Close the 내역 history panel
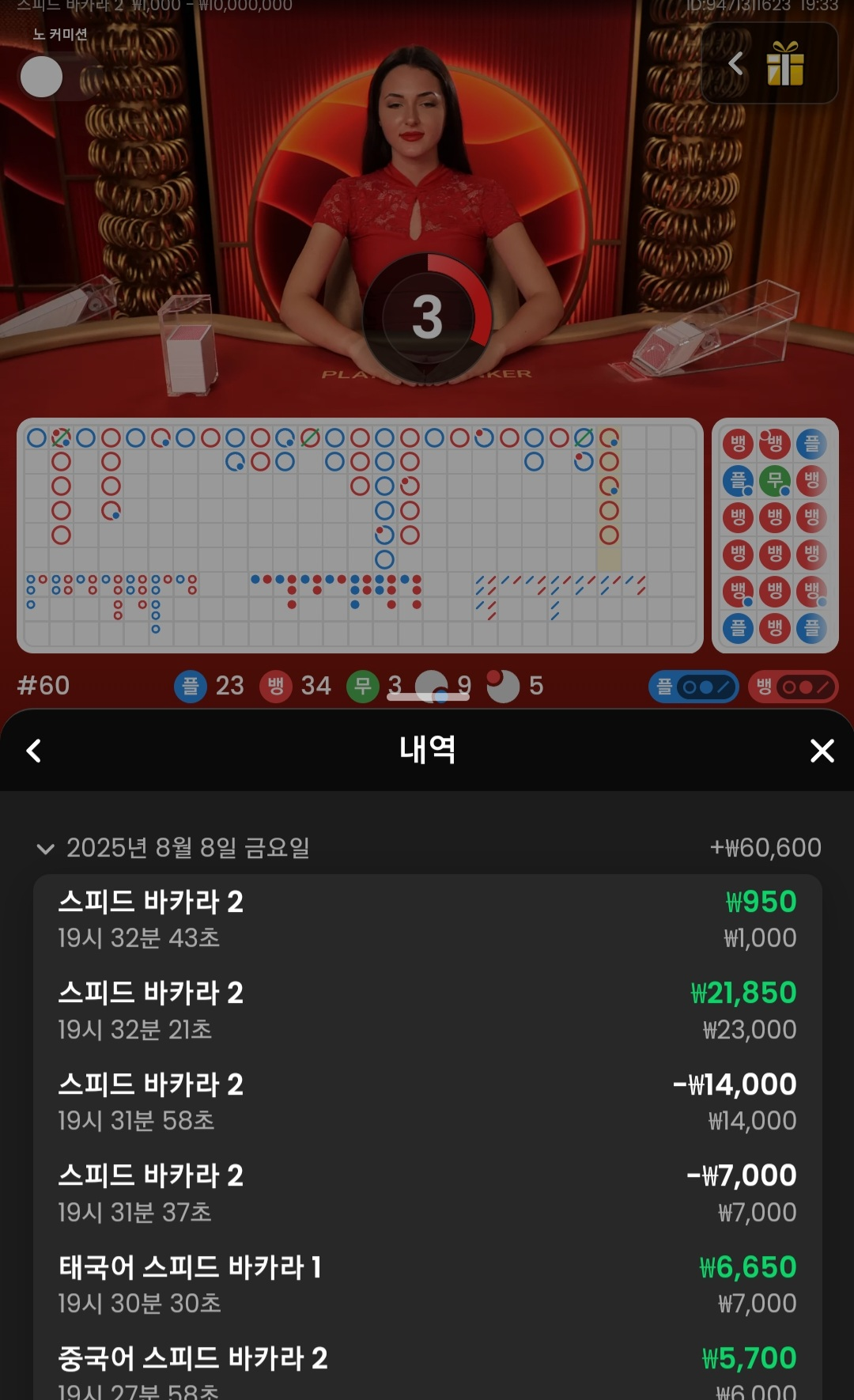854x1400 pixels. pyautogui.click(x=822, y=751)
